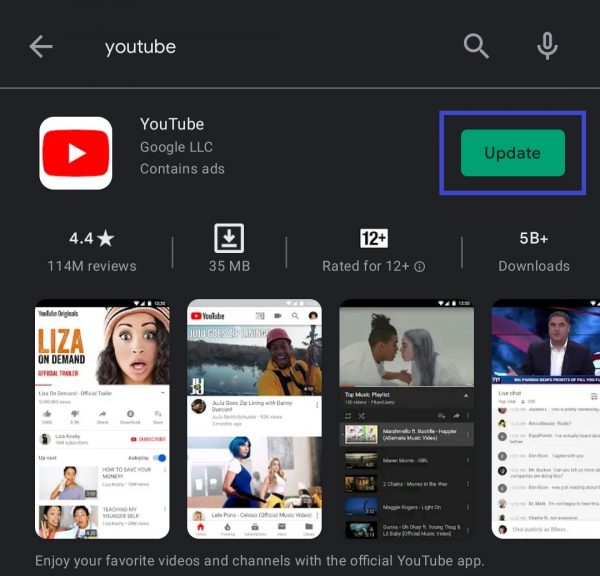600x576 pixels.
Task: Open the Top Music Playlist screenshot
Action: [406, 418]
